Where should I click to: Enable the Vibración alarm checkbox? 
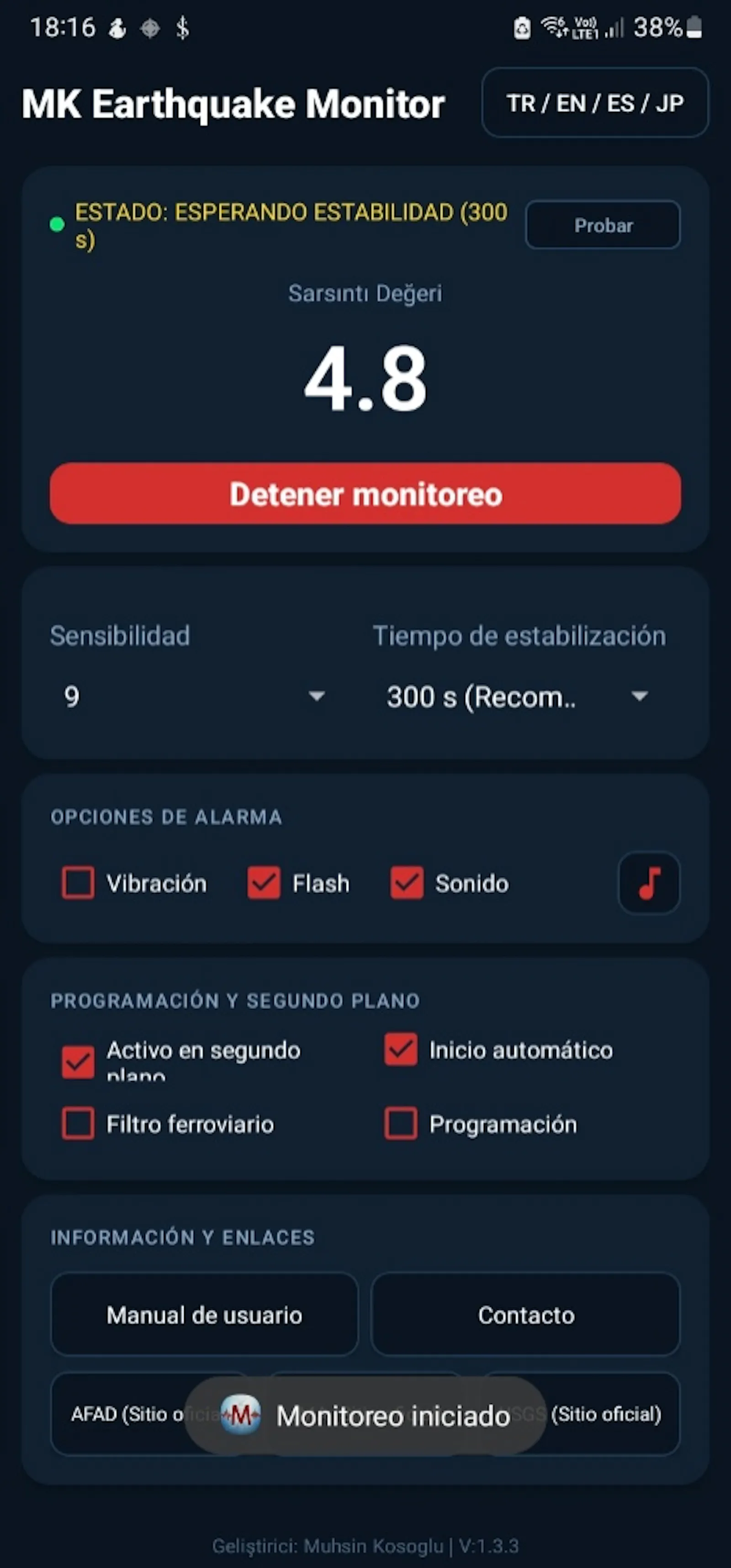pyautogui.click(x=78, y=882)
